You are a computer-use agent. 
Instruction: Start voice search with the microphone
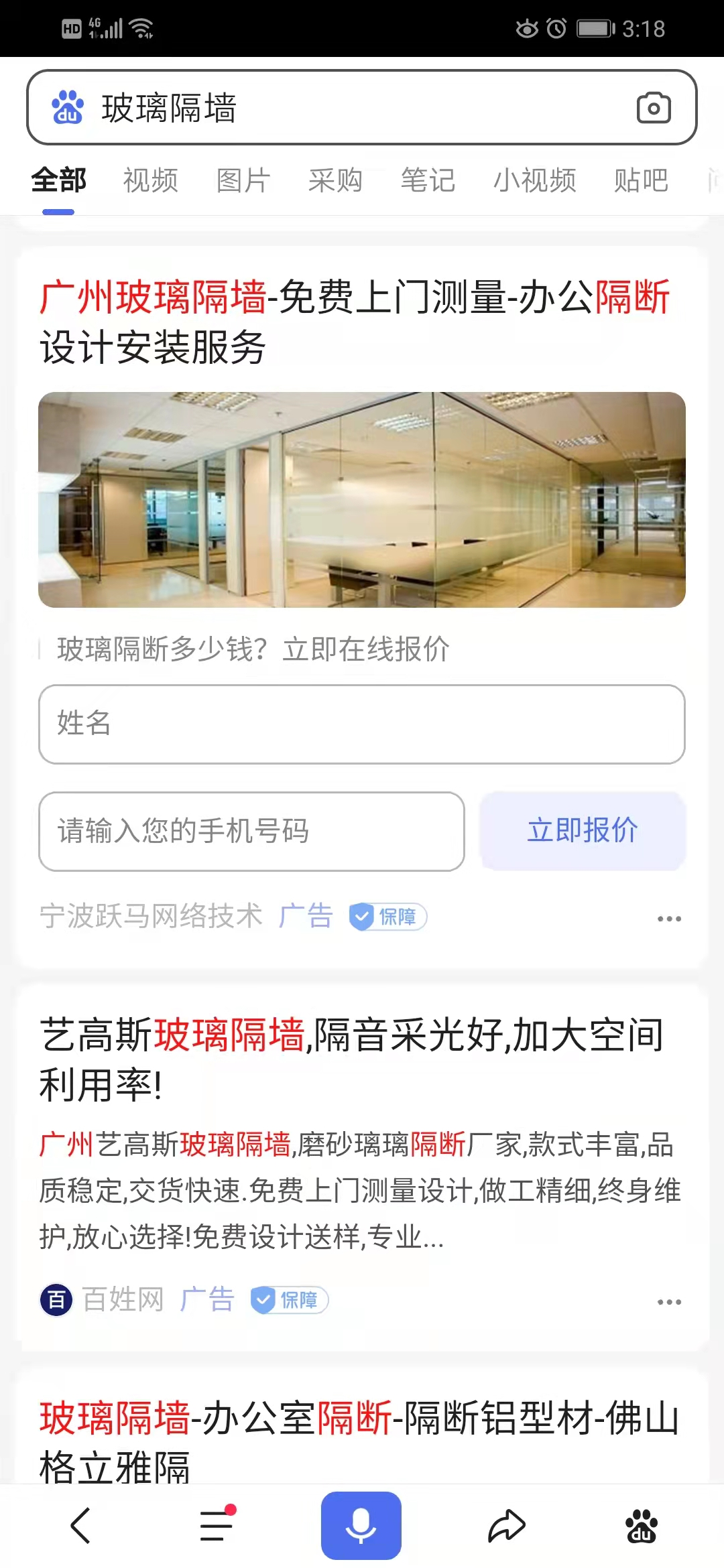click(361, 1526)
